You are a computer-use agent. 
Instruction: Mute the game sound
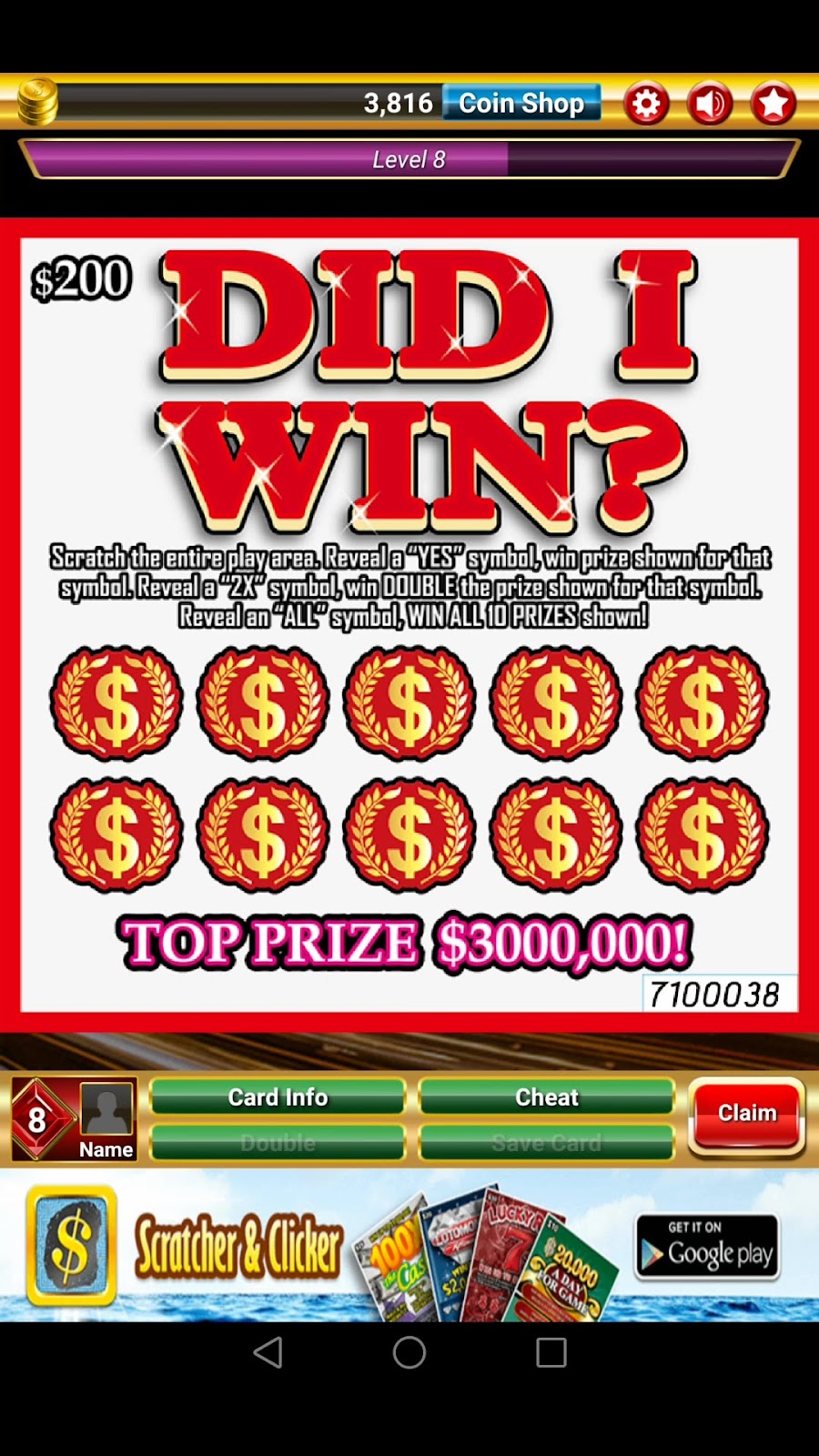pos(710,103)
